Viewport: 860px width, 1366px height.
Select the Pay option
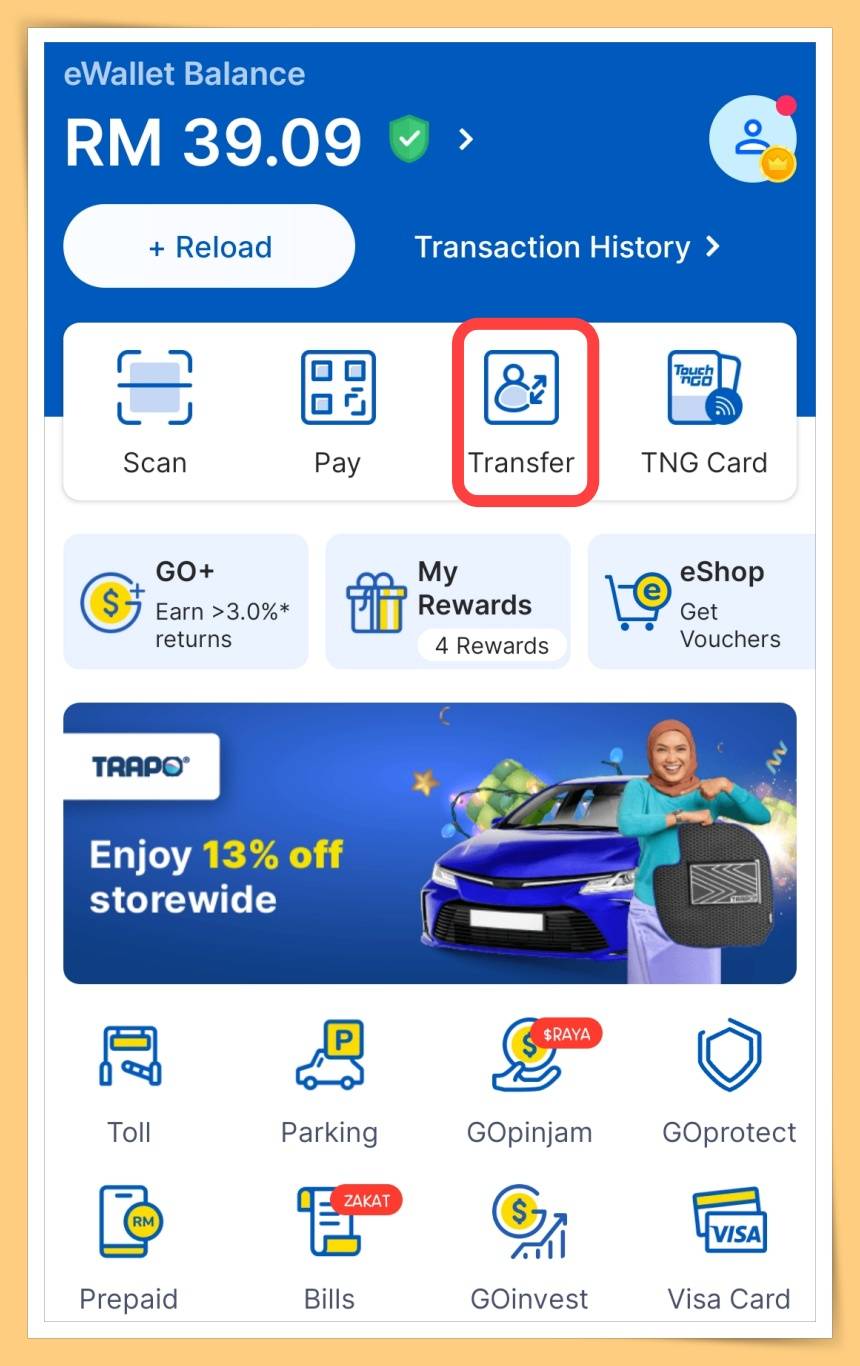click(x=338, y=411)
